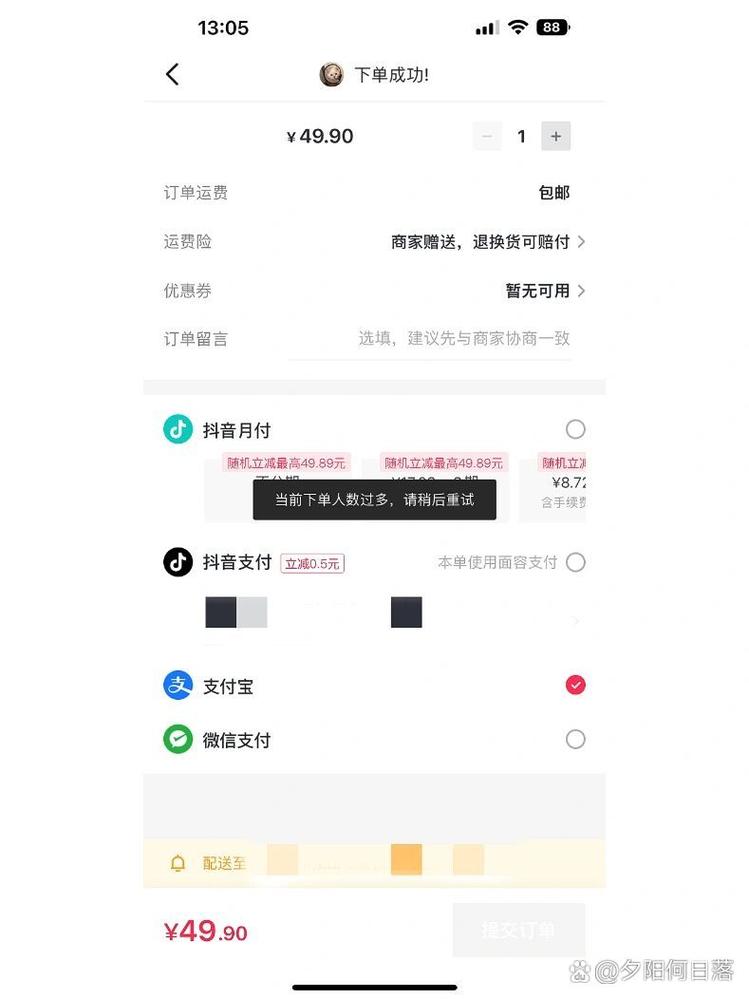Screen dimensions: 749x999
Task: Open the 优惠券 coupon row
Action: point(544,291)
